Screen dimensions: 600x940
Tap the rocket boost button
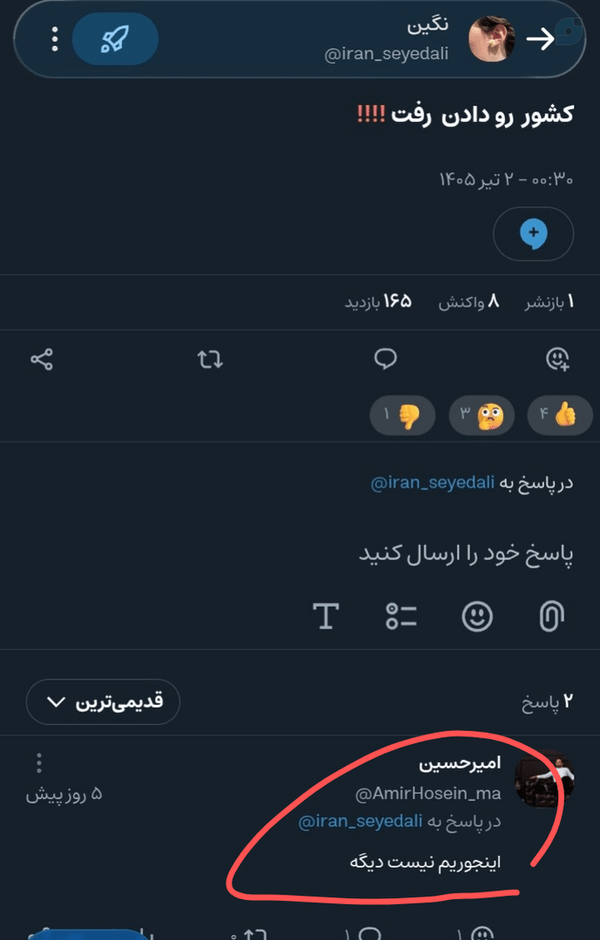click(115, 39)
